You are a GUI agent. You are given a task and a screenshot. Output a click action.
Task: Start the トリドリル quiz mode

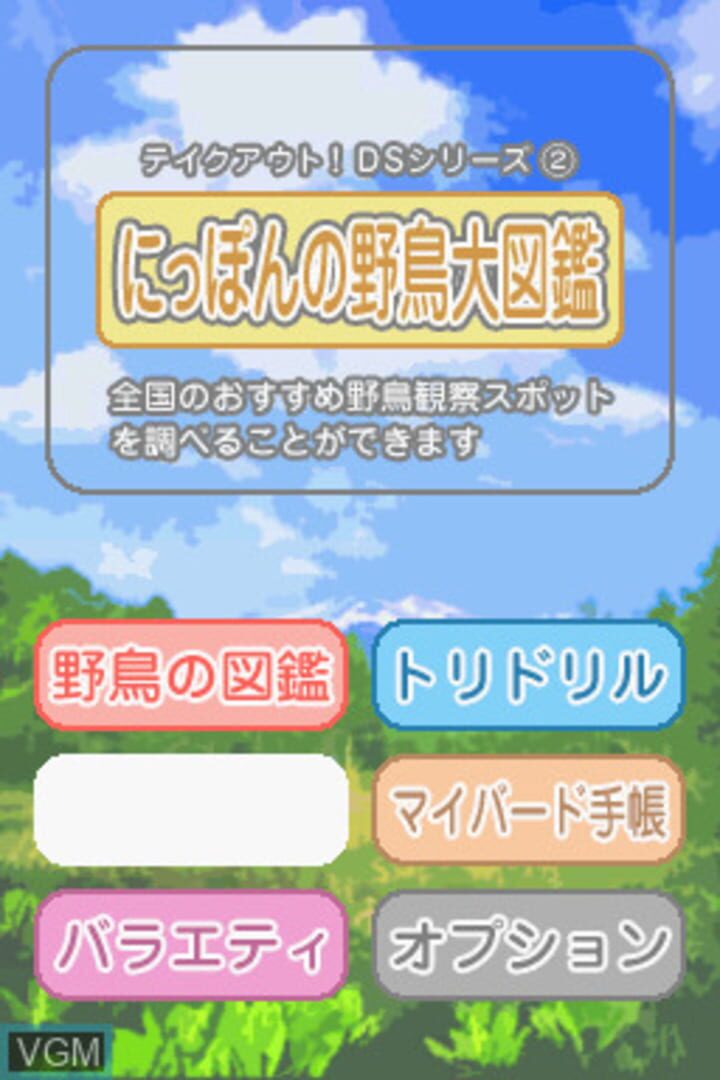tap(528, 676)
